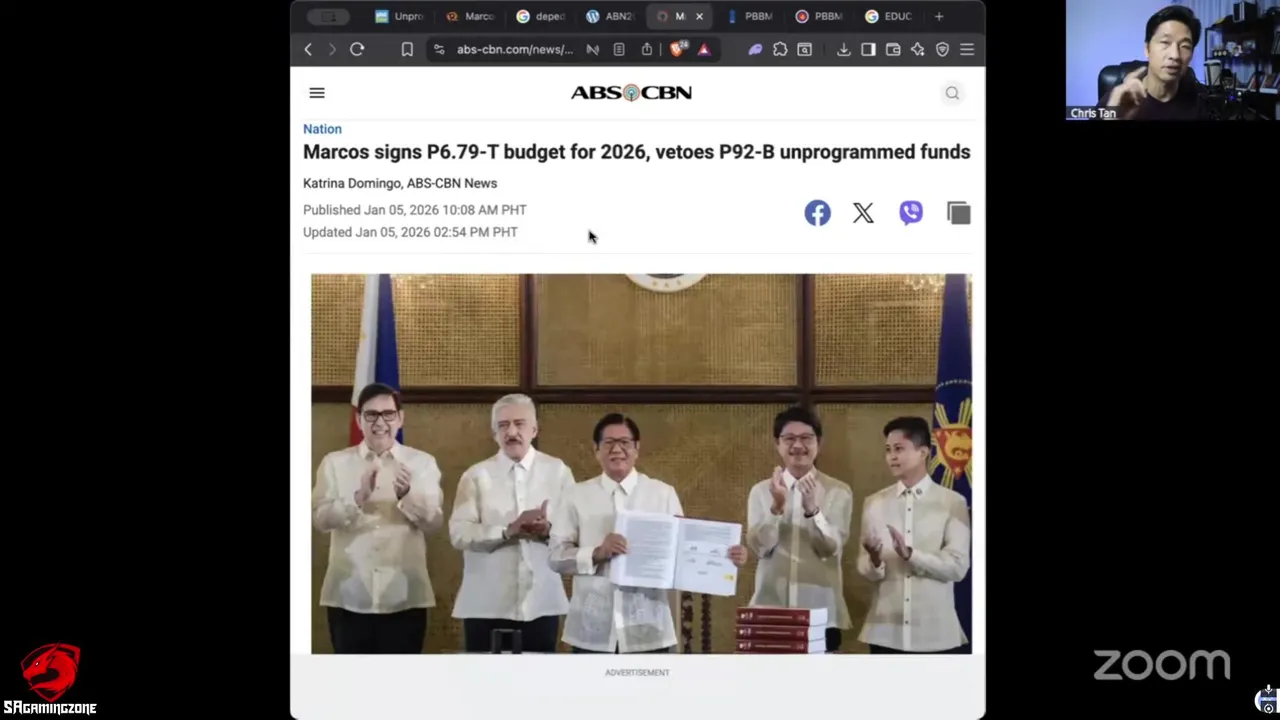The image size is (1280, 720).
Task: Go back in the browser
Action: [x=308, y=49]
